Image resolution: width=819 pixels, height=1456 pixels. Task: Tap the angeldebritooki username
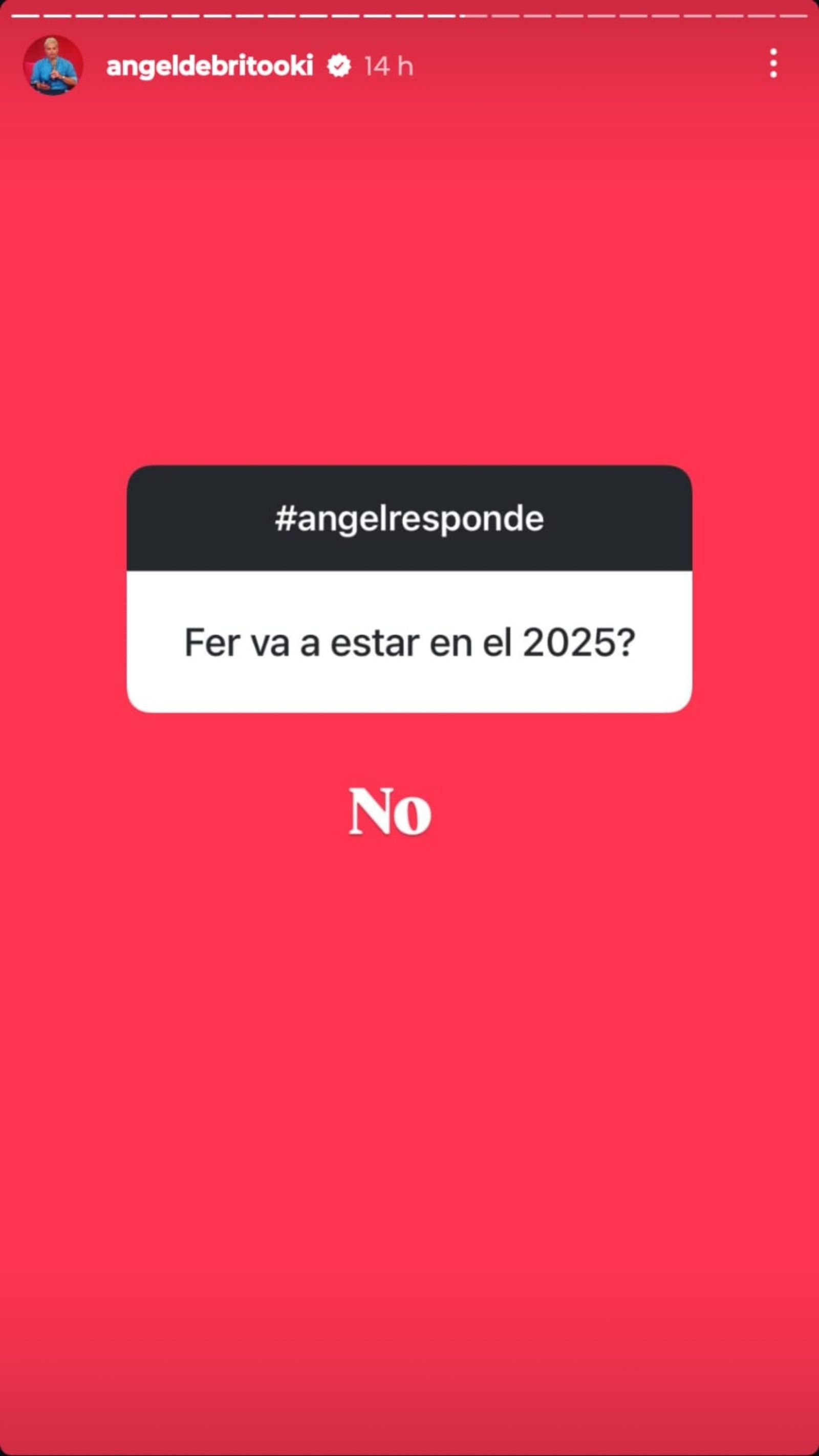pos(209,67)
